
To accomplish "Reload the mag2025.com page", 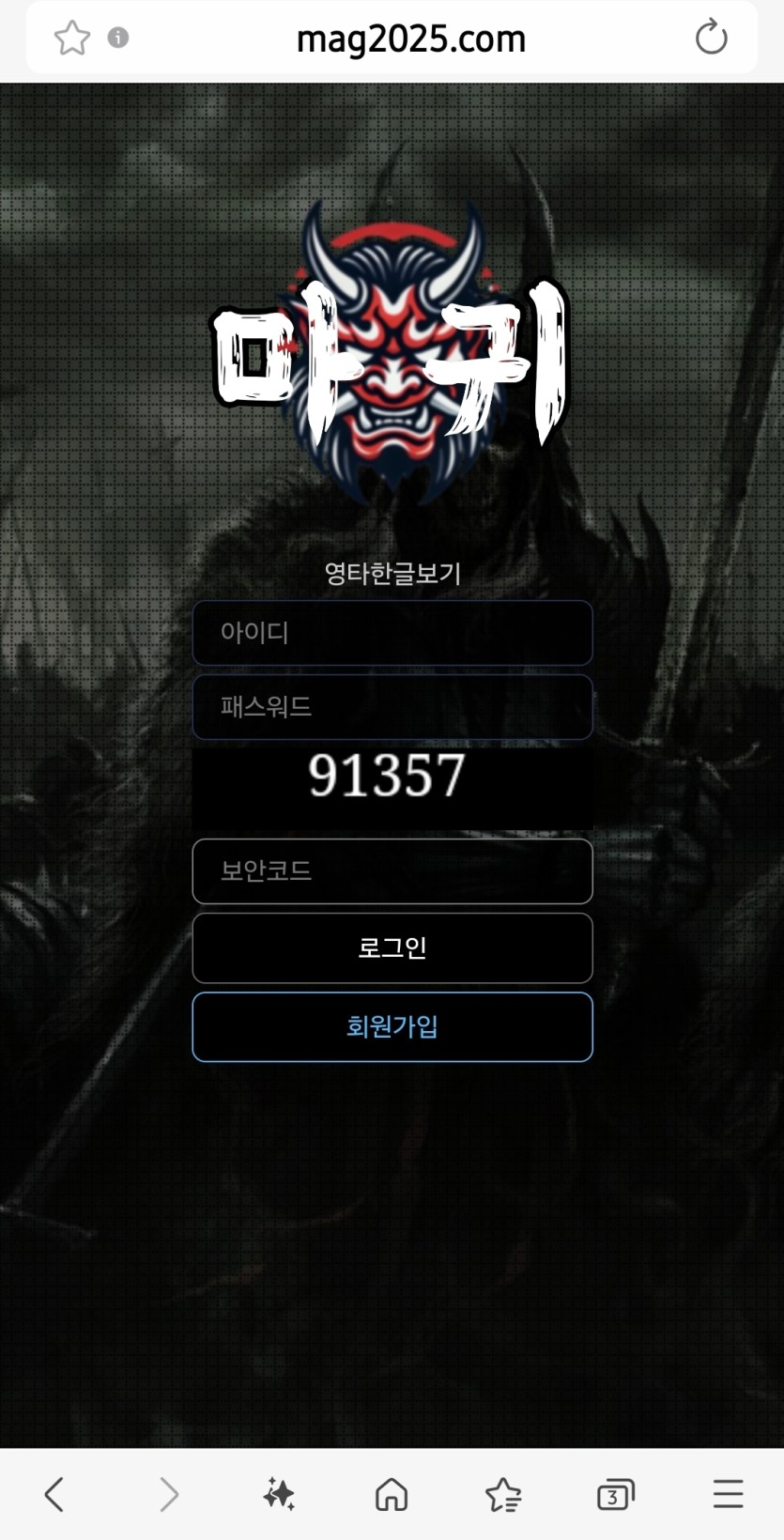I will (x=711, y=38).
